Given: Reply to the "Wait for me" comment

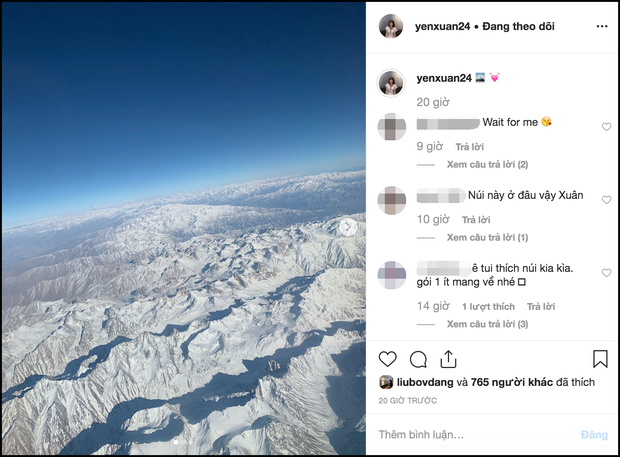Looking at the screenshot, I should point(469,146).
